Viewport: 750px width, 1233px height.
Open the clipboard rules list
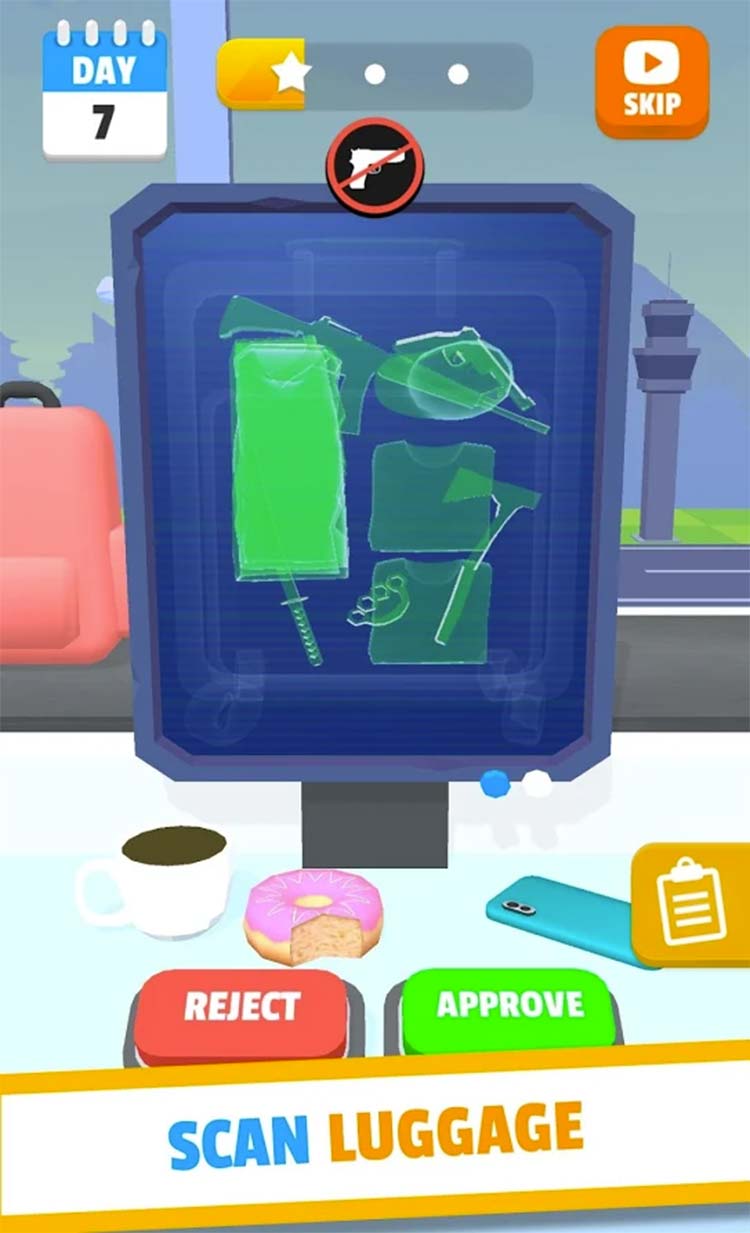[693, 905]
